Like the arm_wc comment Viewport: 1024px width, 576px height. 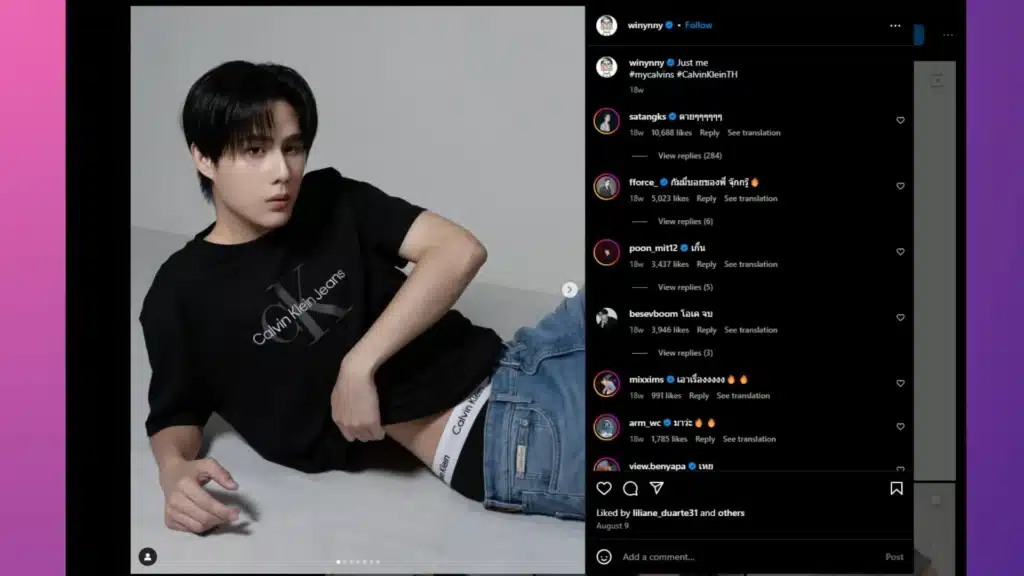tap(900, 426)
